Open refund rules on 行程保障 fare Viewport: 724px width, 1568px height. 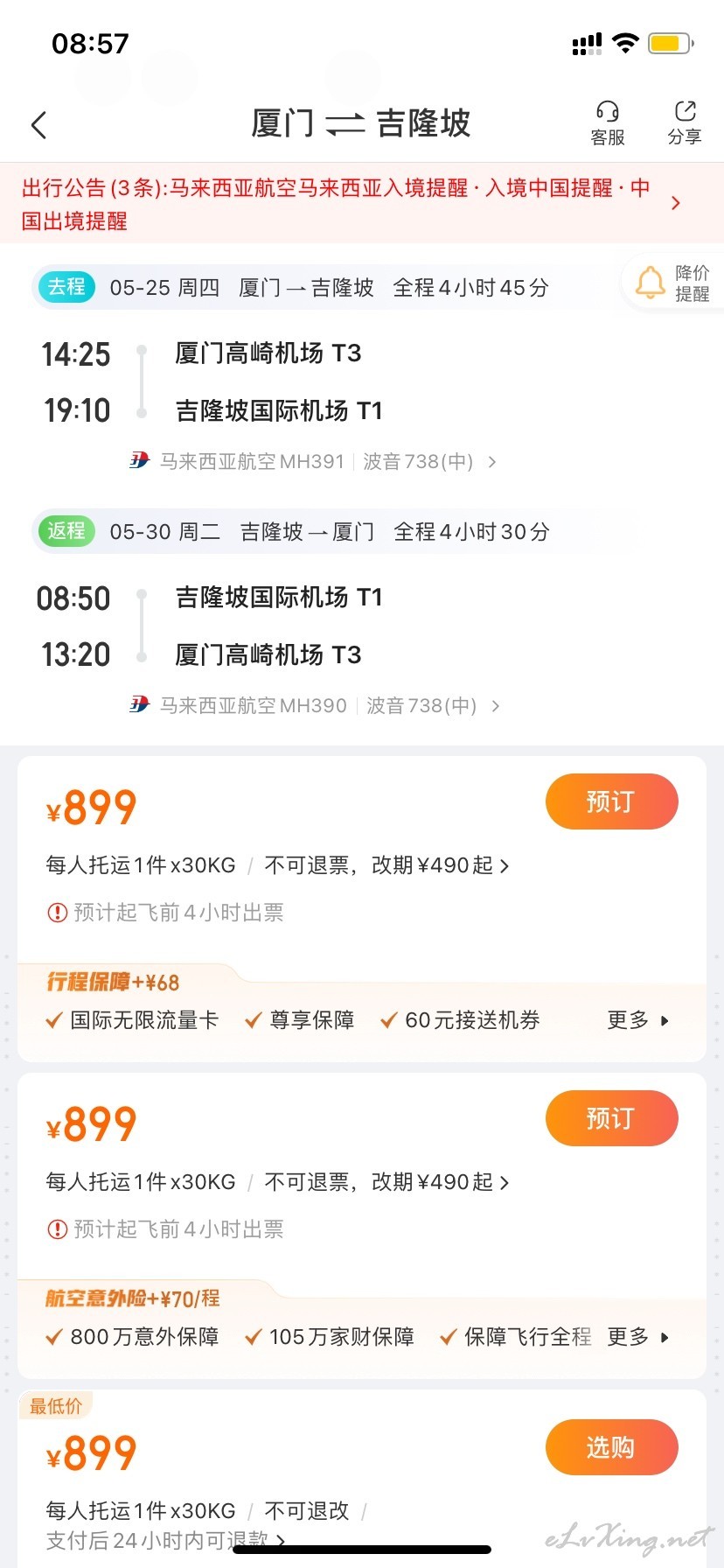(x=386, y=865)
